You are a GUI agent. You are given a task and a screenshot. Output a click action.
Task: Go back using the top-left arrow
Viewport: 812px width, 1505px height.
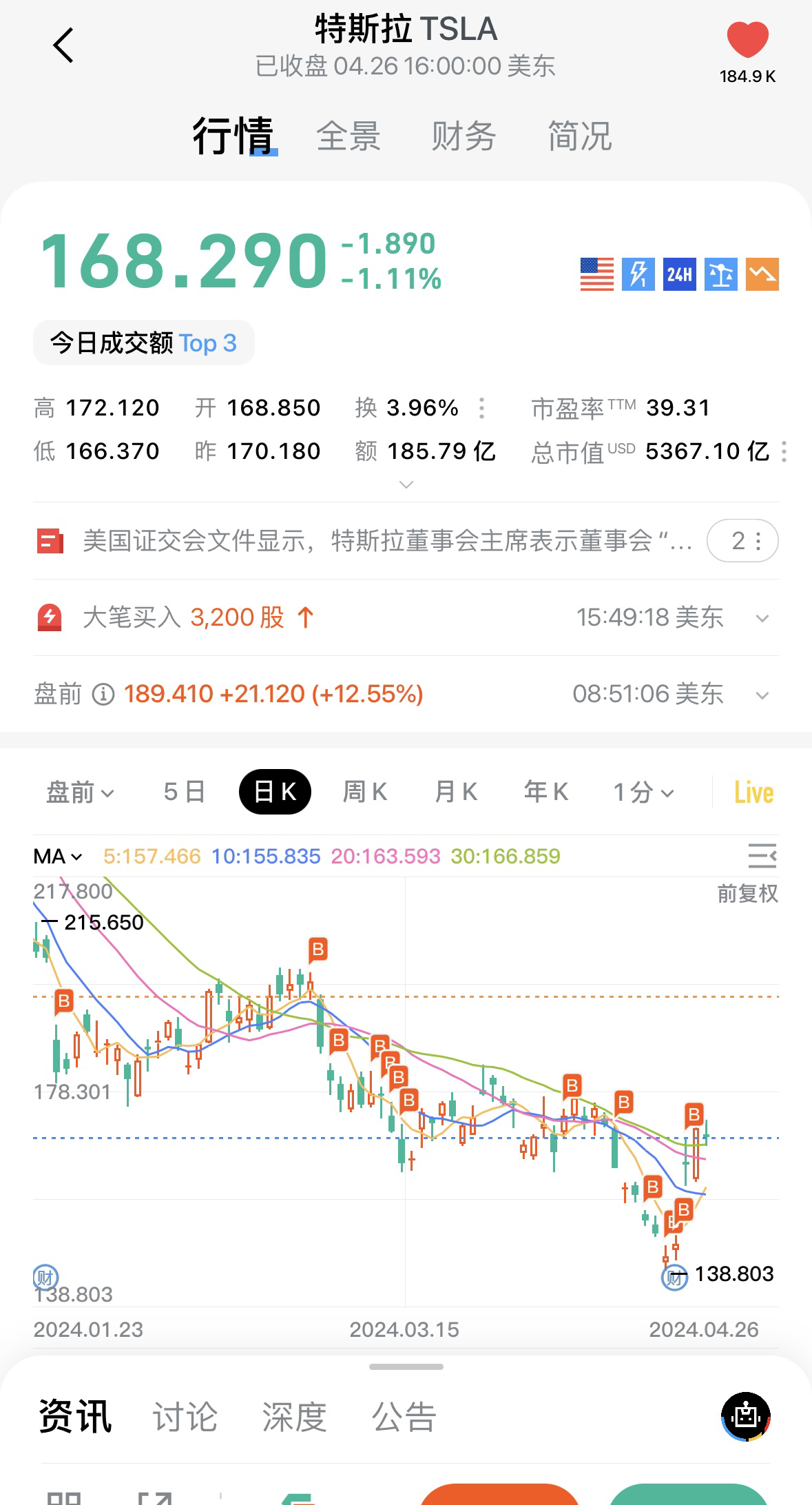click(x=63, y=46)
